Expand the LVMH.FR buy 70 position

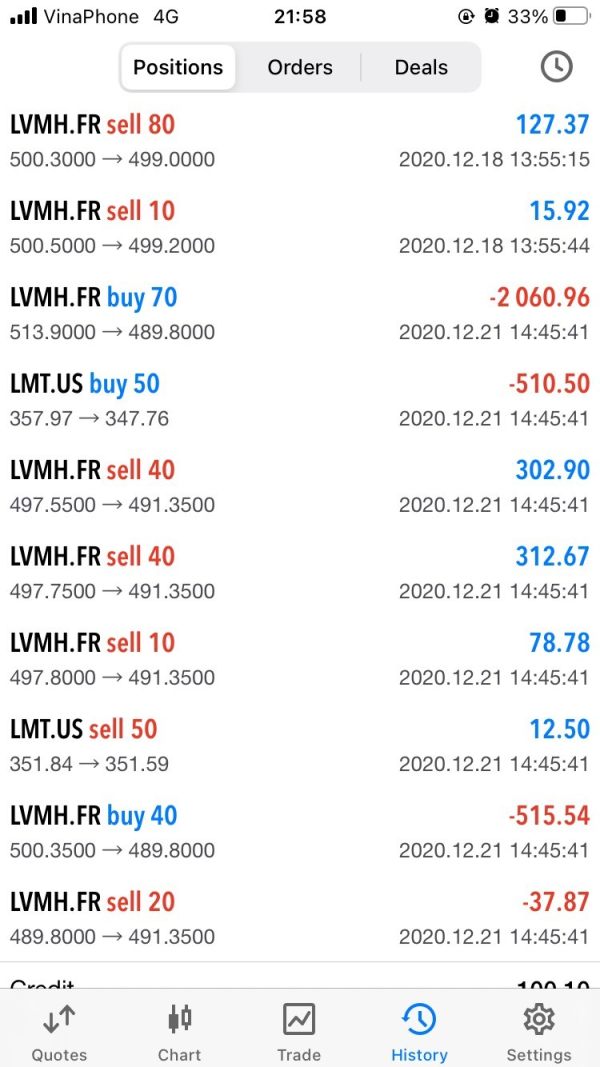tap(300, 314)
